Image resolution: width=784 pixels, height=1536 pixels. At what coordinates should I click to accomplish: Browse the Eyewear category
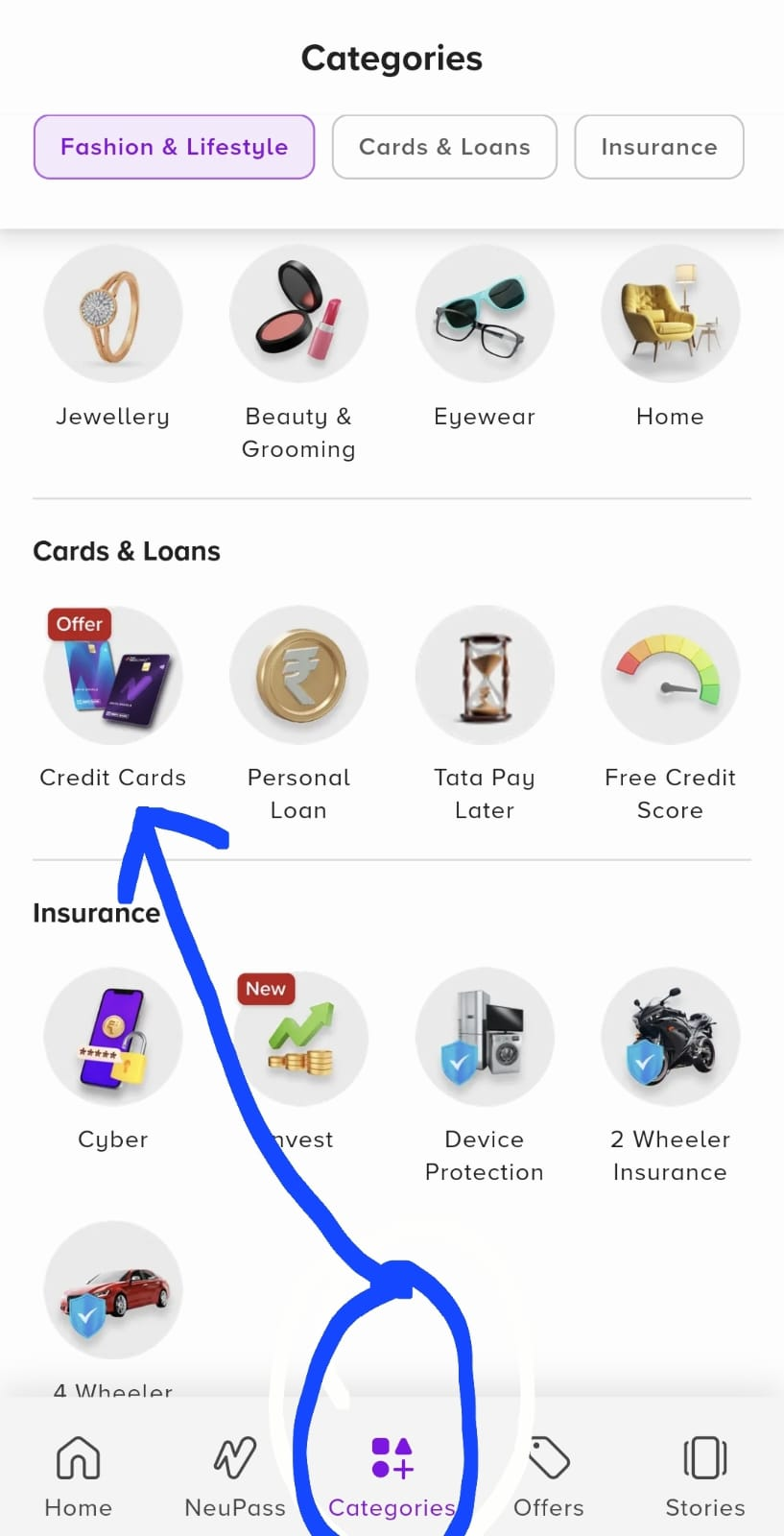(485, 315)
